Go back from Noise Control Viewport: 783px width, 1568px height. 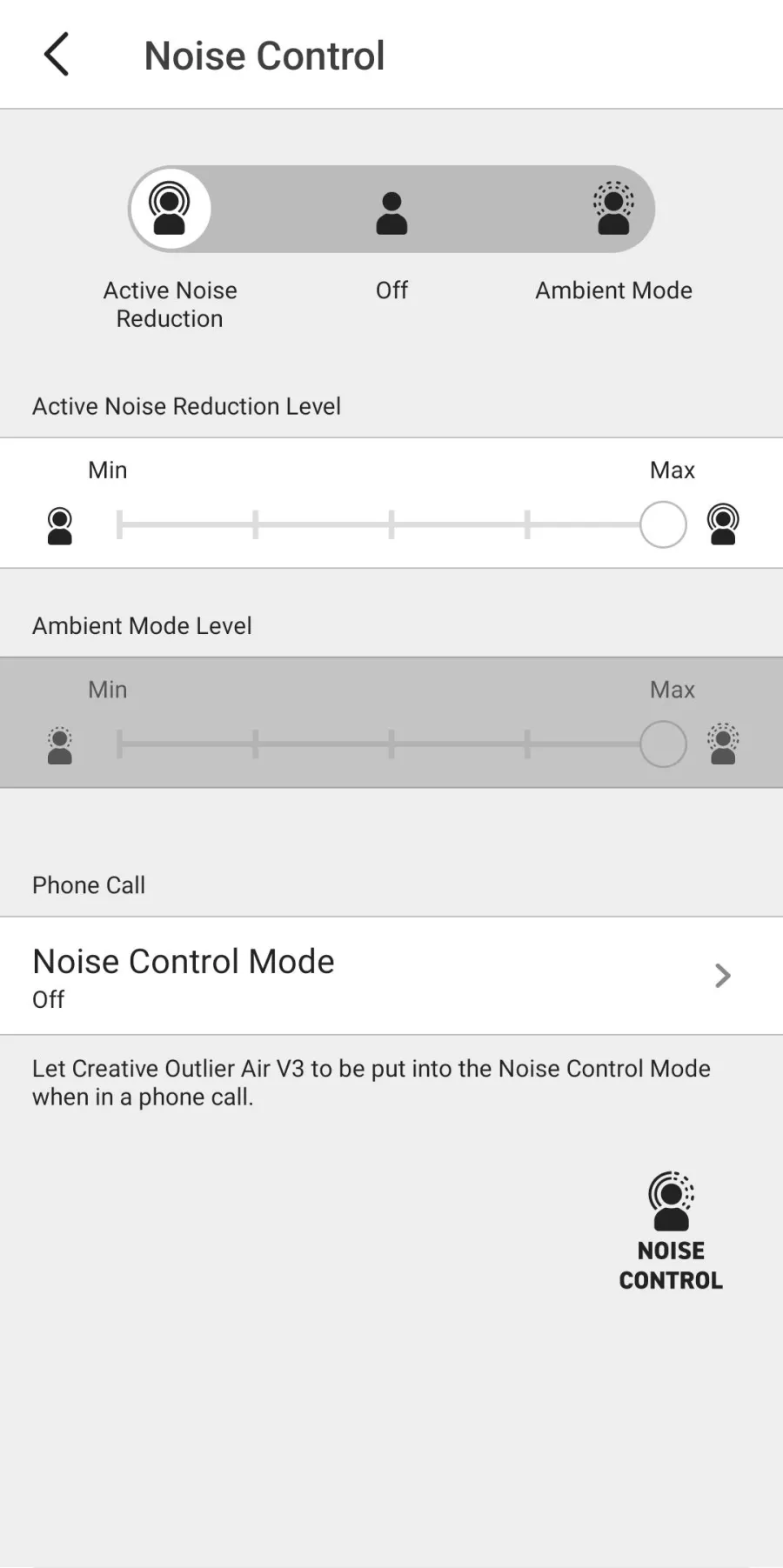(57, 55)
